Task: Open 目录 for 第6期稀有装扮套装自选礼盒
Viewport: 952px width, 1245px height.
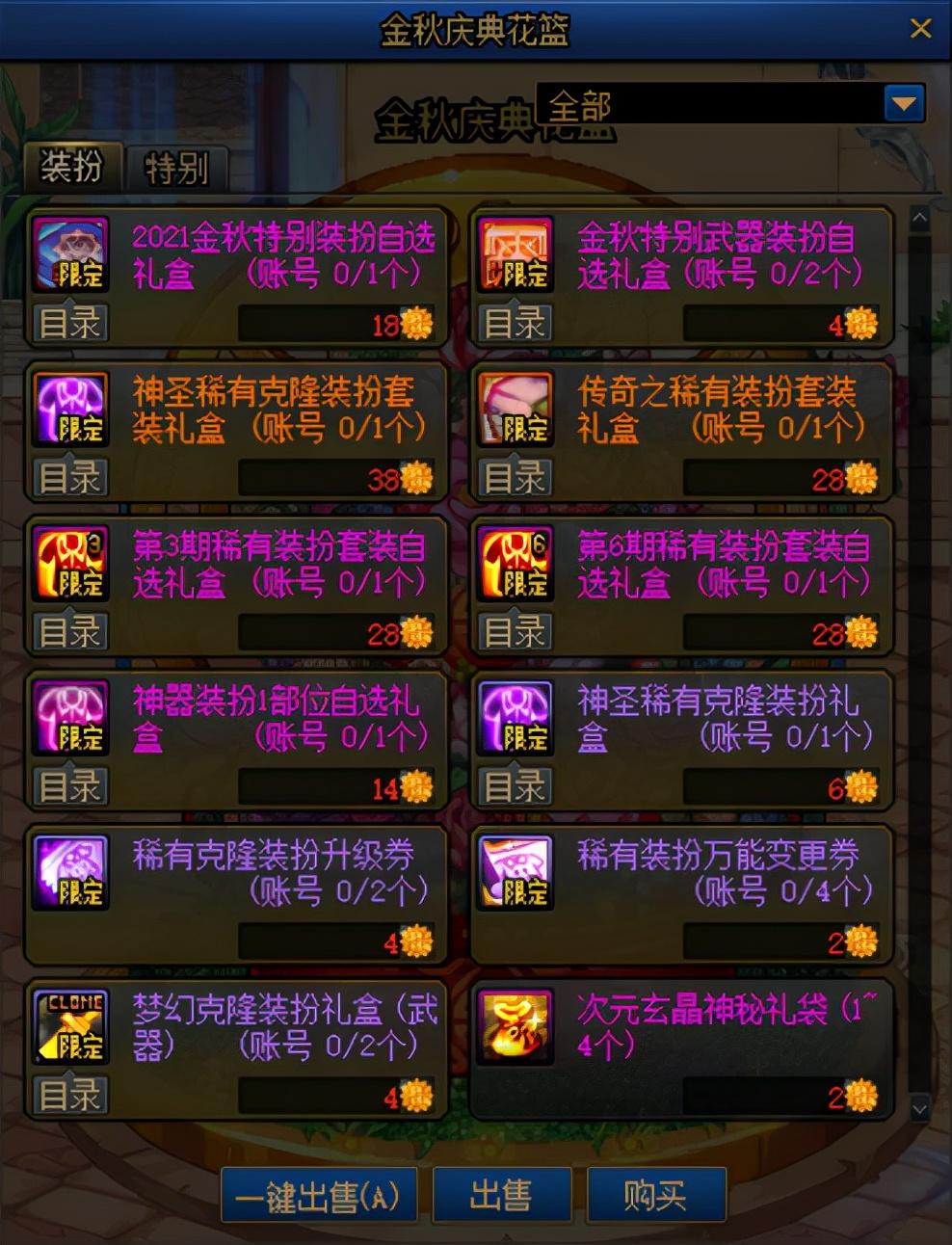Action: point(516,632)
